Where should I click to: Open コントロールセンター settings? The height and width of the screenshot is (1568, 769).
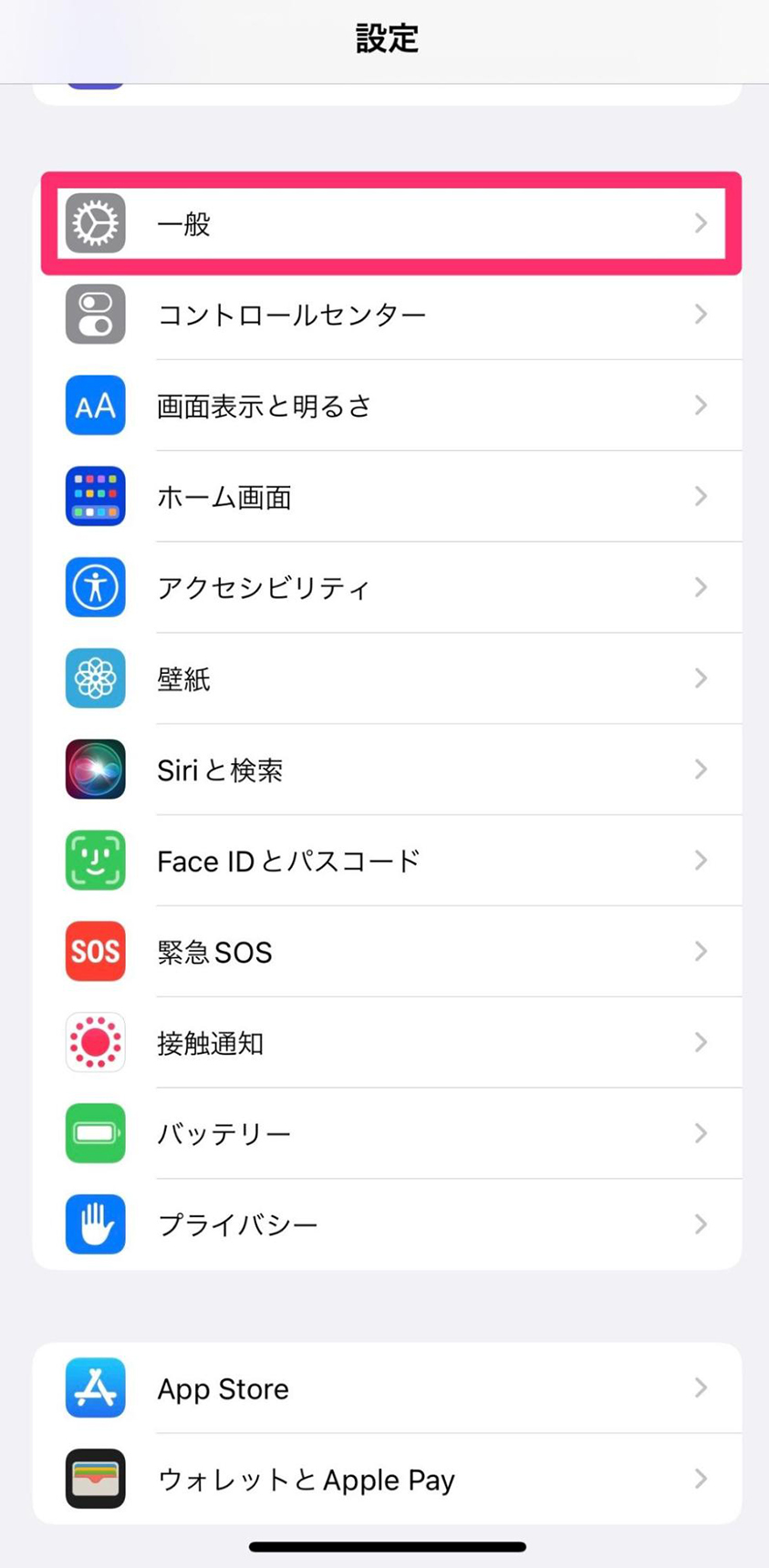387,315
